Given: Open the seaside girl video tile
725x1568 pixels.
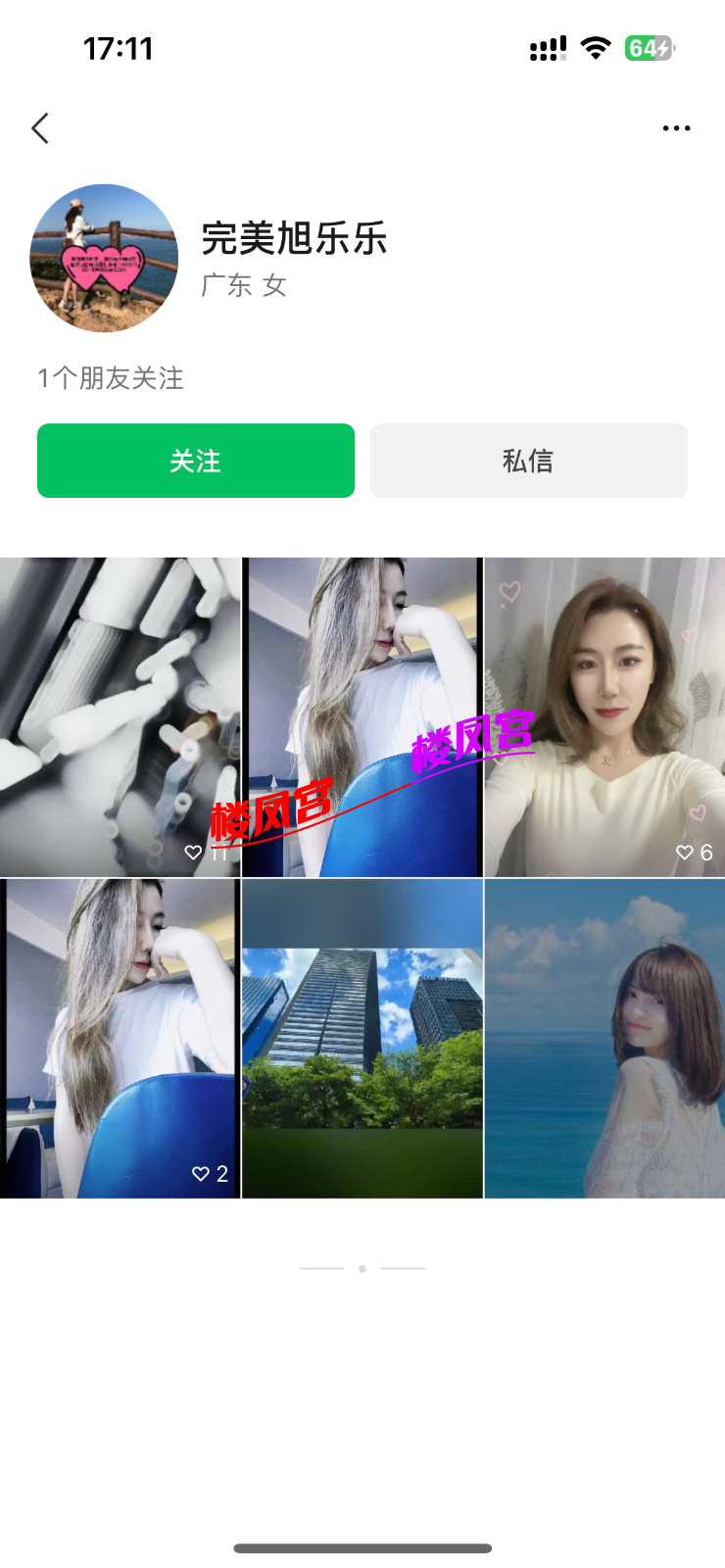Looking at the screenshot, I should (604, 1038).
